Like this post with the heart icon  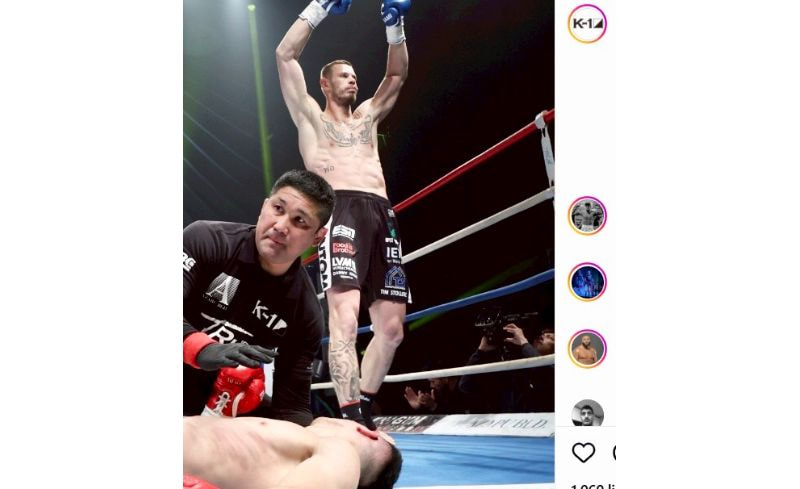coord(583,453)
